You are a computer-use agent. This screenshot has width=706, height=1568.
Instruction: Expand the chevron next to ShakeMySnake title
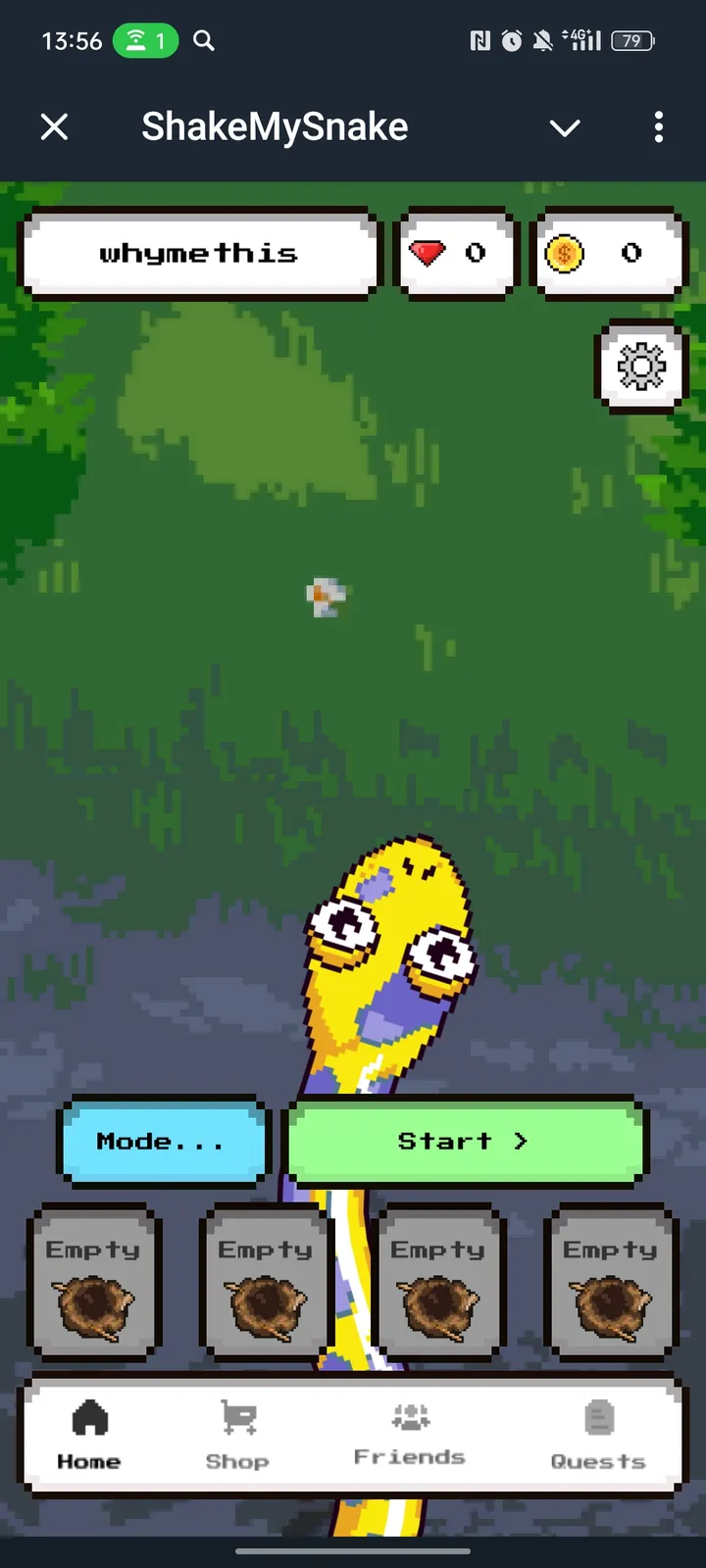coord(565,127)
